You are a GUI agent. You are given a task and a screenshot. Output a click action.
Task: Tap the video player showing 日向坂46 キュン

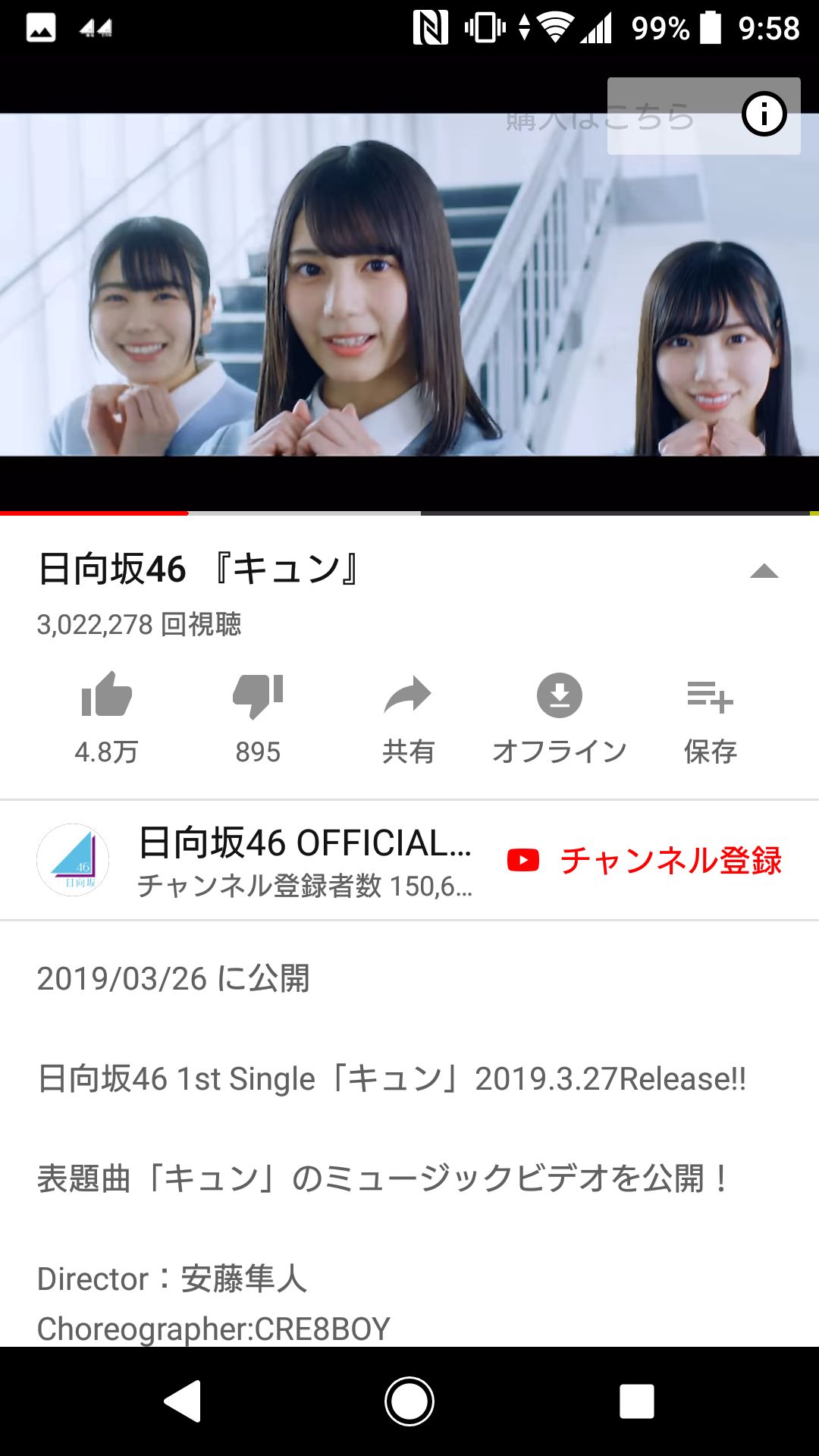pos(409,284)
